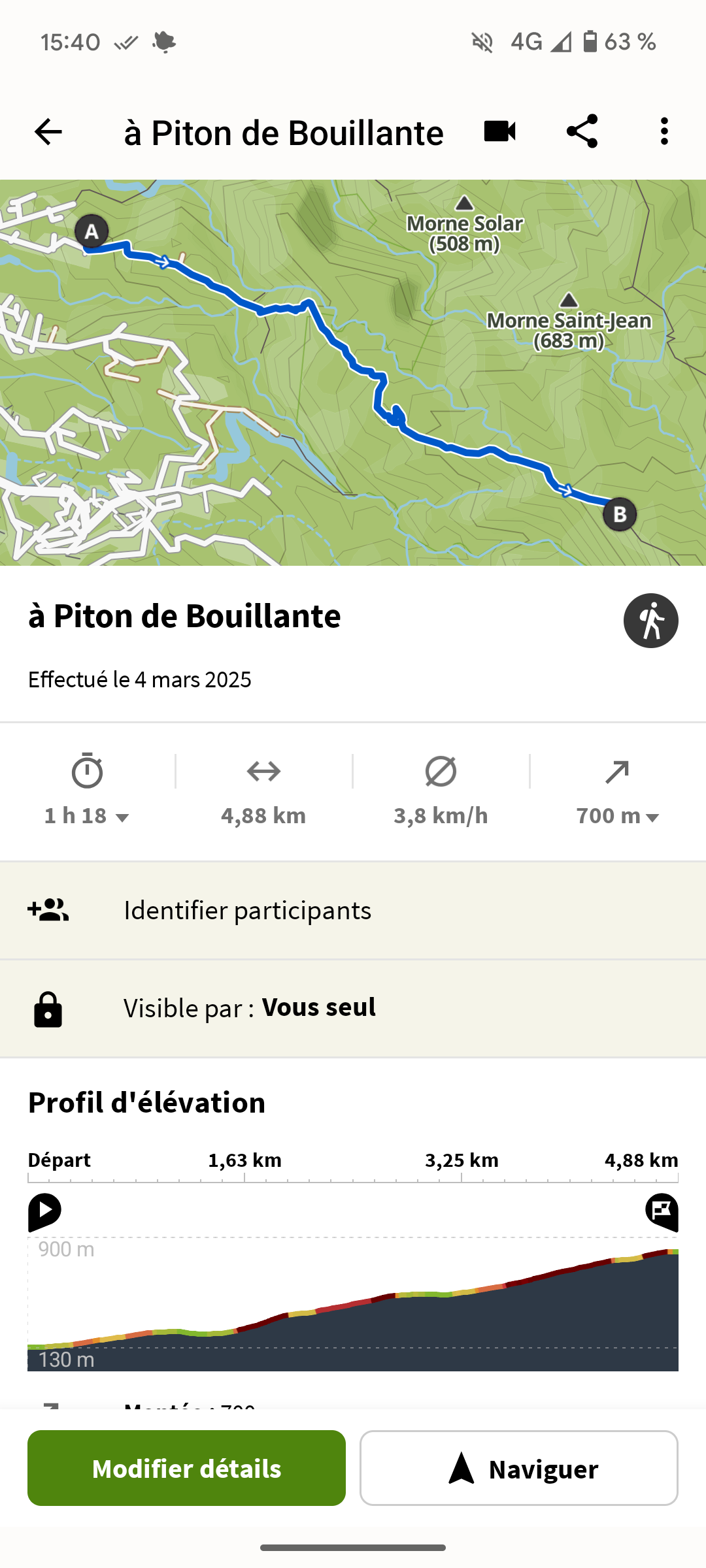Open the three-dot overflow menu
The height and width of the screenshot is (1568, 706).
664,132
